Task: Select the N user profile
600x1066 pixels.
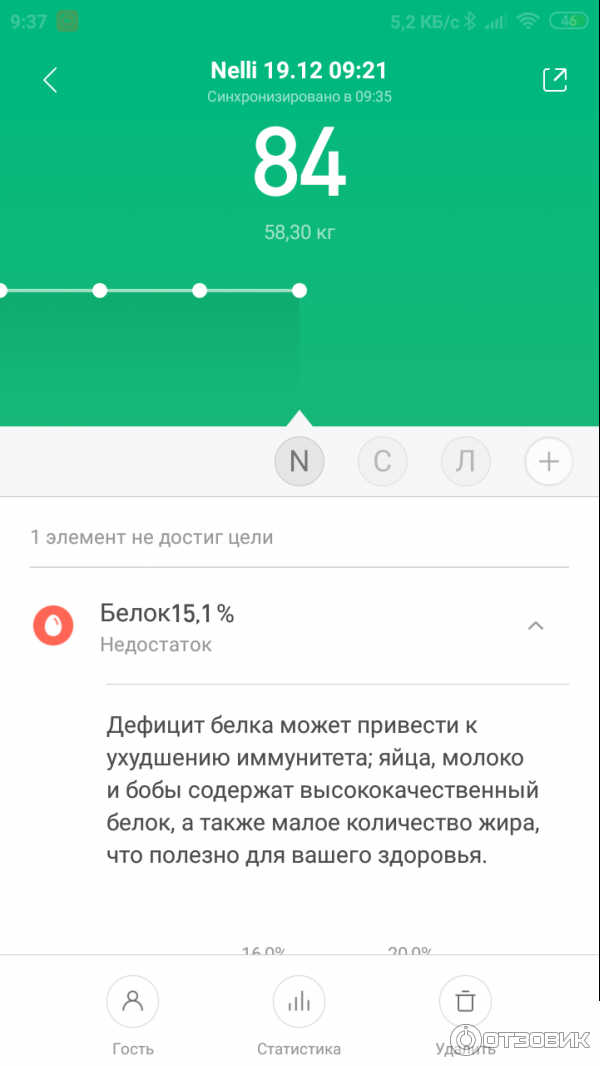Action: [x=299, y=462]
